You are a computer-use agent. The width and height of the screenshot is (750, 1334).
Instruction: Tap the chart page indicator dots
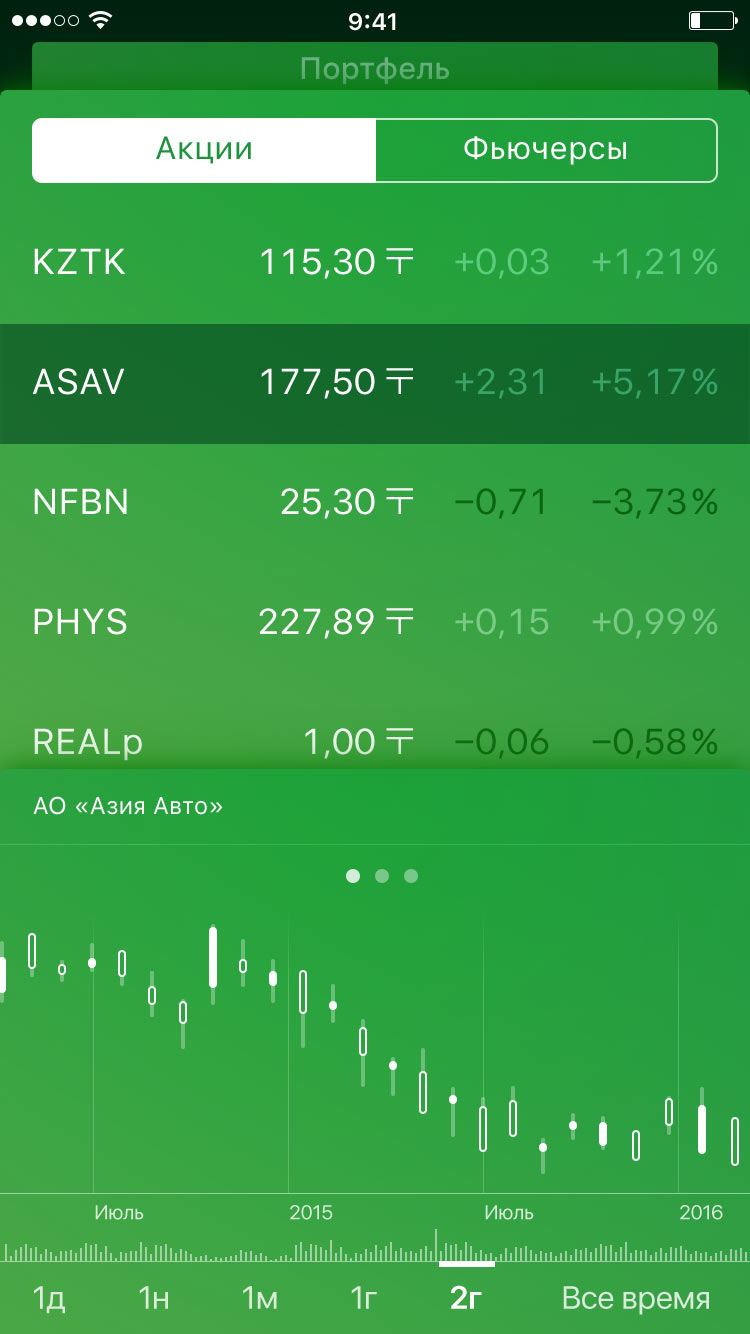382,877
